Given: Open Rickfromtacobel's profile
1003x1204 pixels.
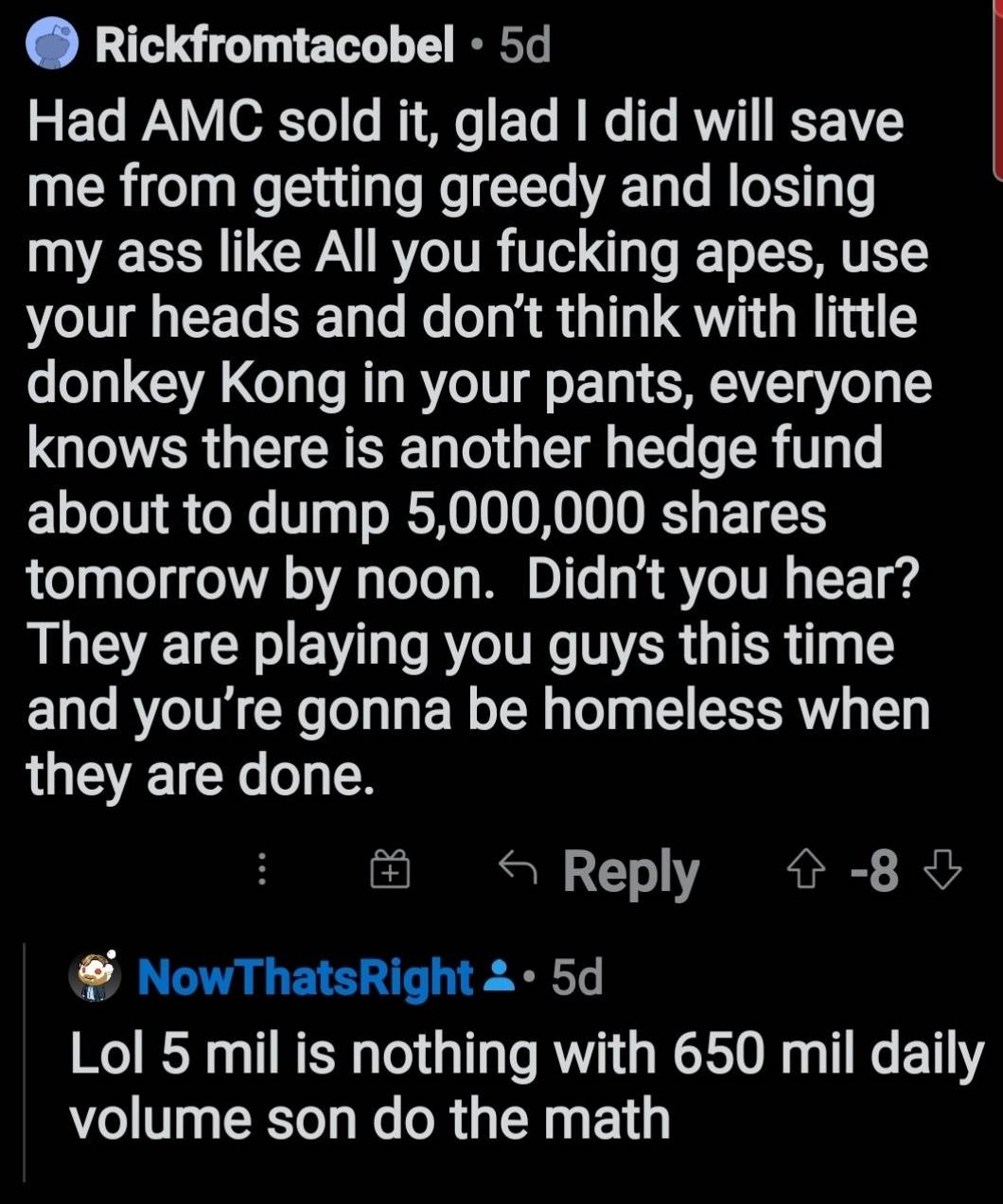Looking at the screenshot, I should point(274,47).
